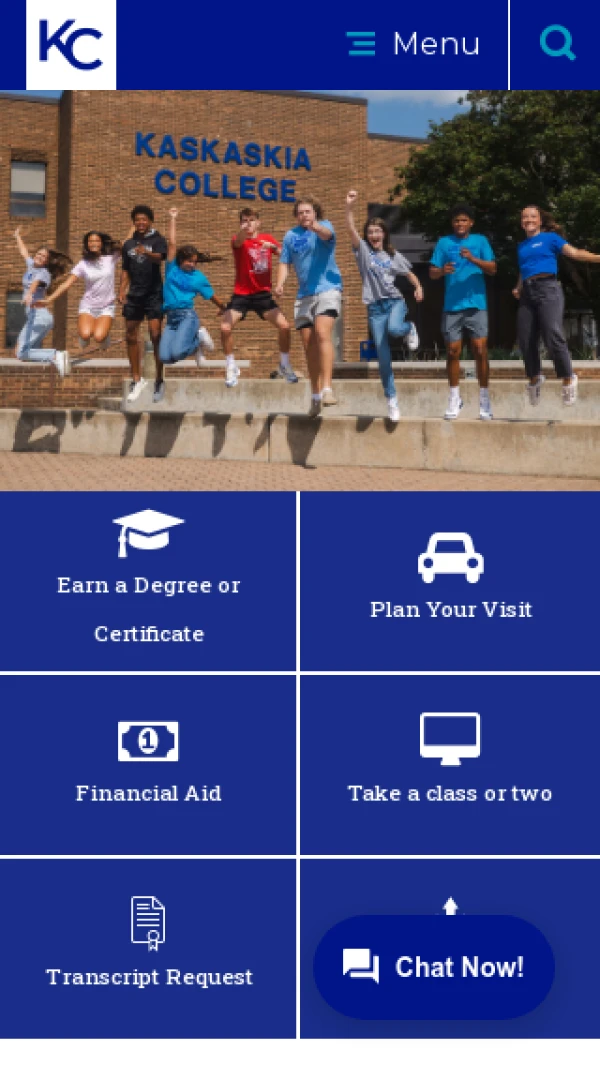This screenshot has height=1065, width=600.
Task: Go to the KC logo homepage
Action: click(x=71, y=44)
